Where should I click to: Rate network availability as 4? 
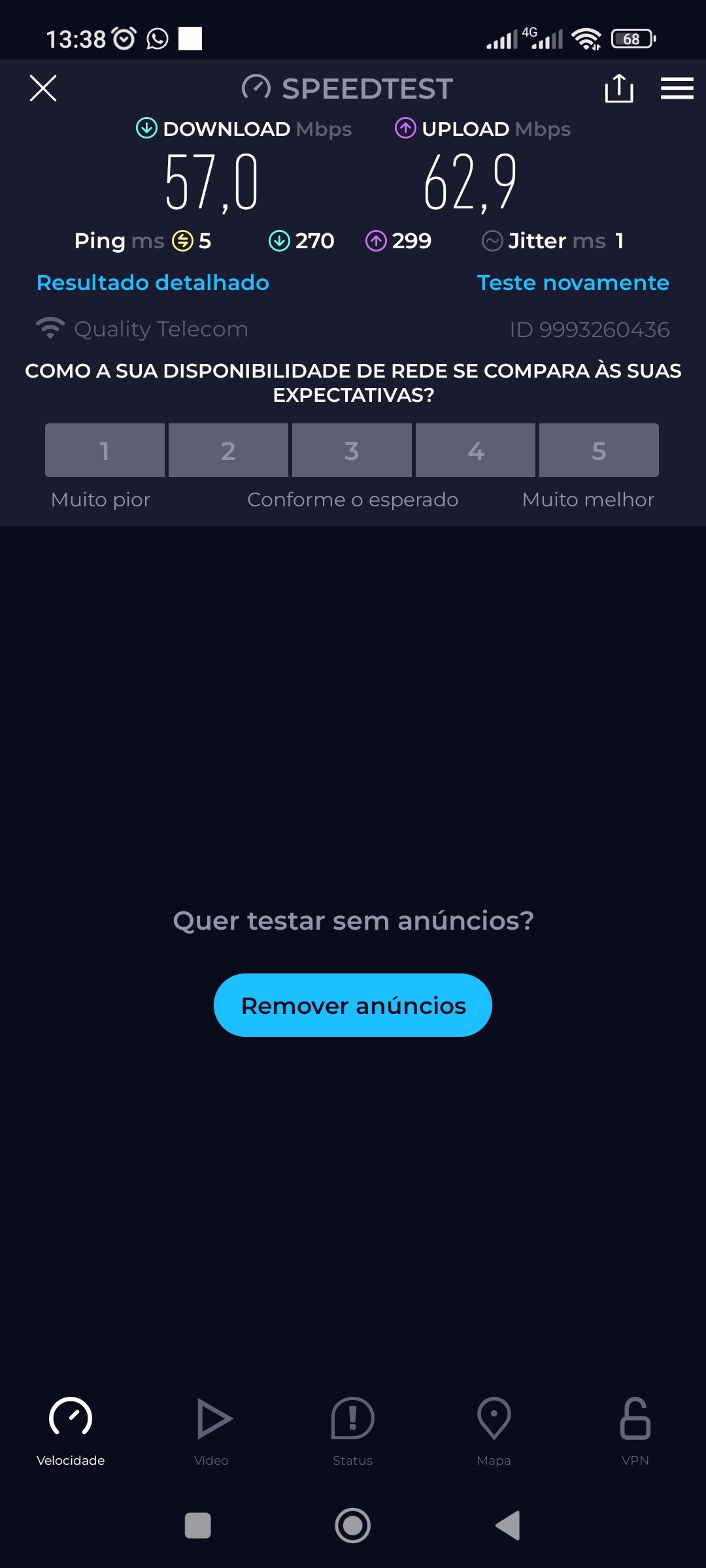[x=475, y=450]
